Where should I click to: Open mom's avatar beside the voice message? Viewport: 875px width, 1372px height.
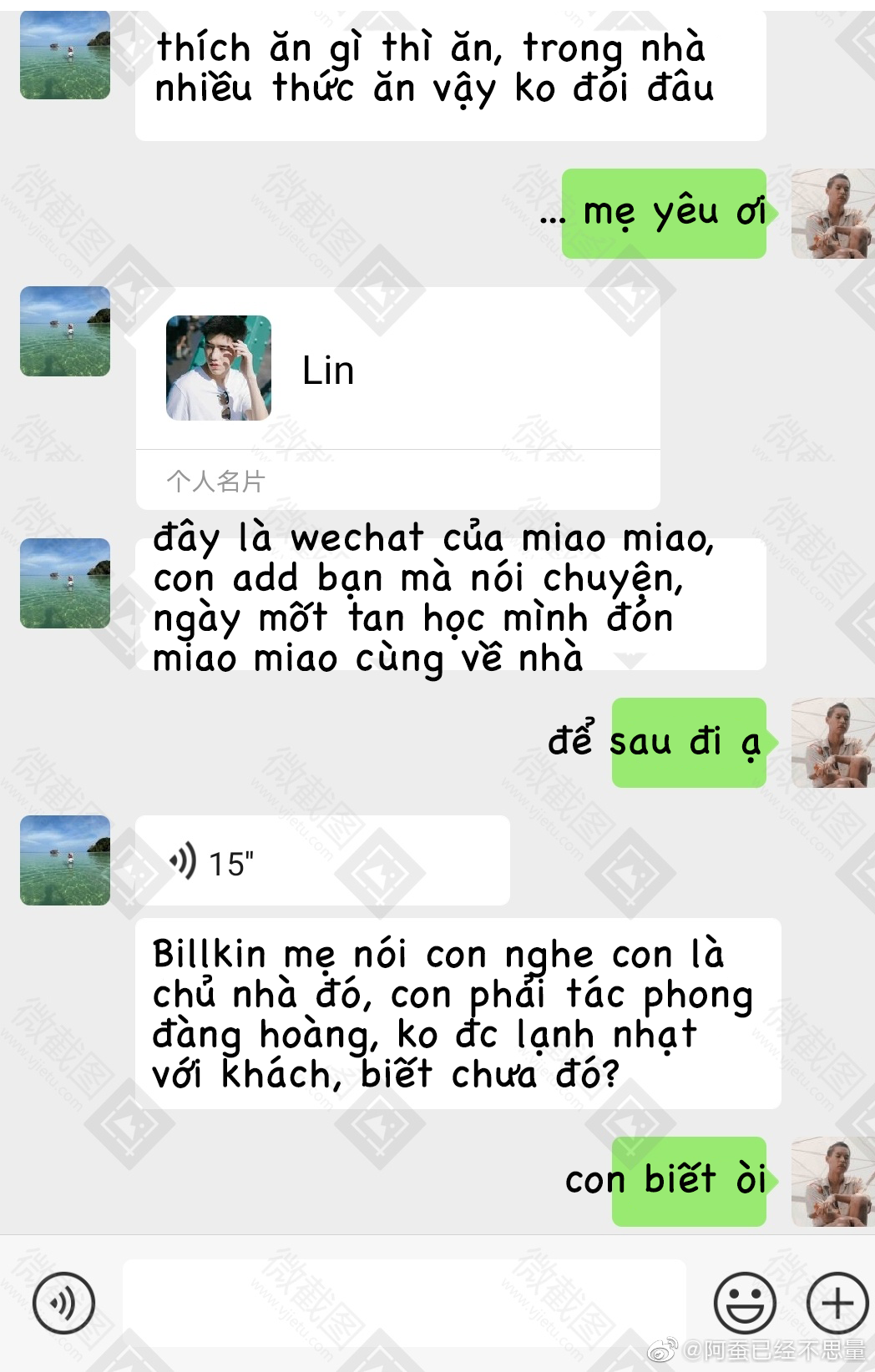(65, 860)
